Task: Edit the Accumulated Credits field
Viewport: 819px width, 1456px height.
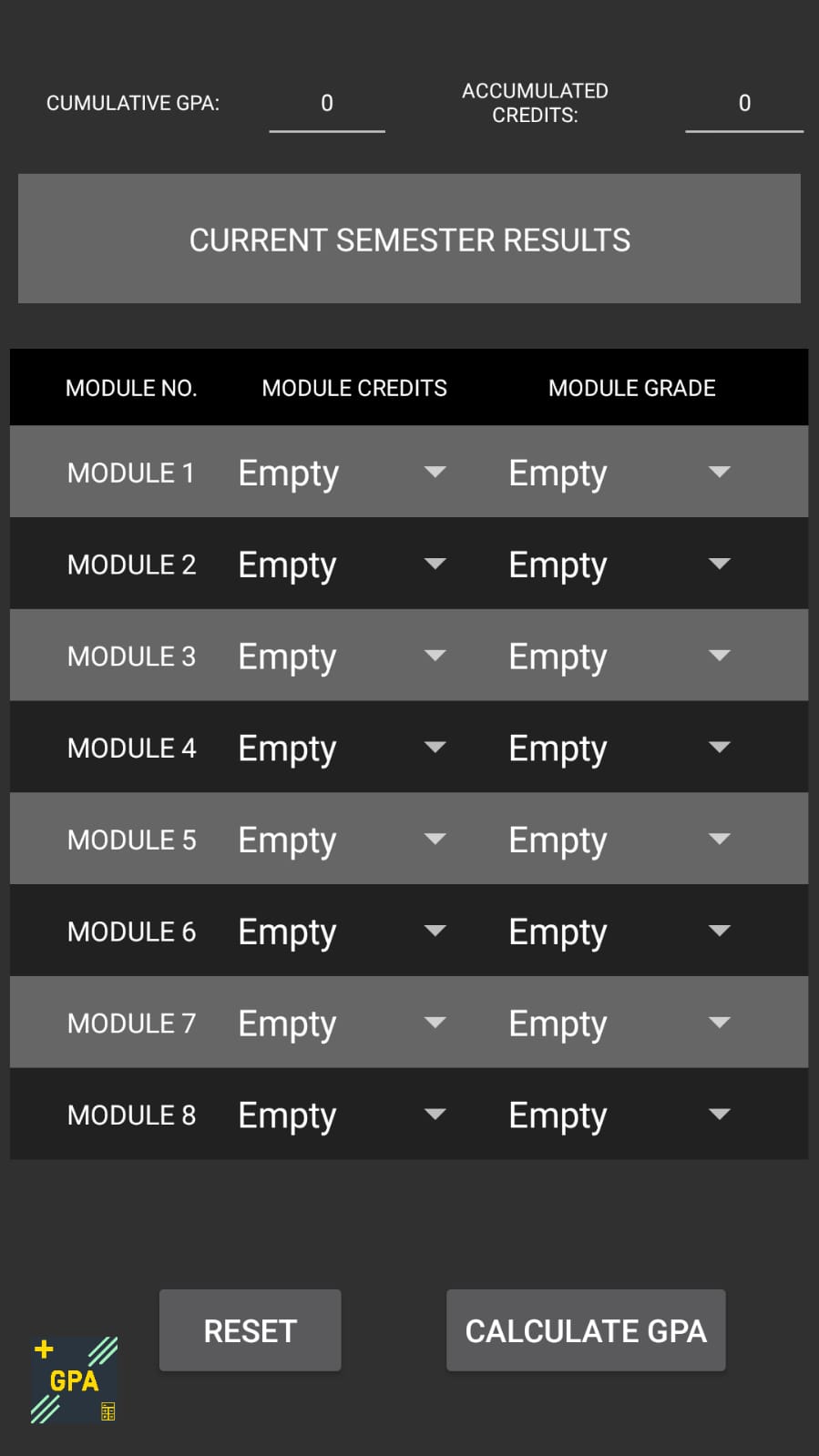Action: click(x=743, y=105)
